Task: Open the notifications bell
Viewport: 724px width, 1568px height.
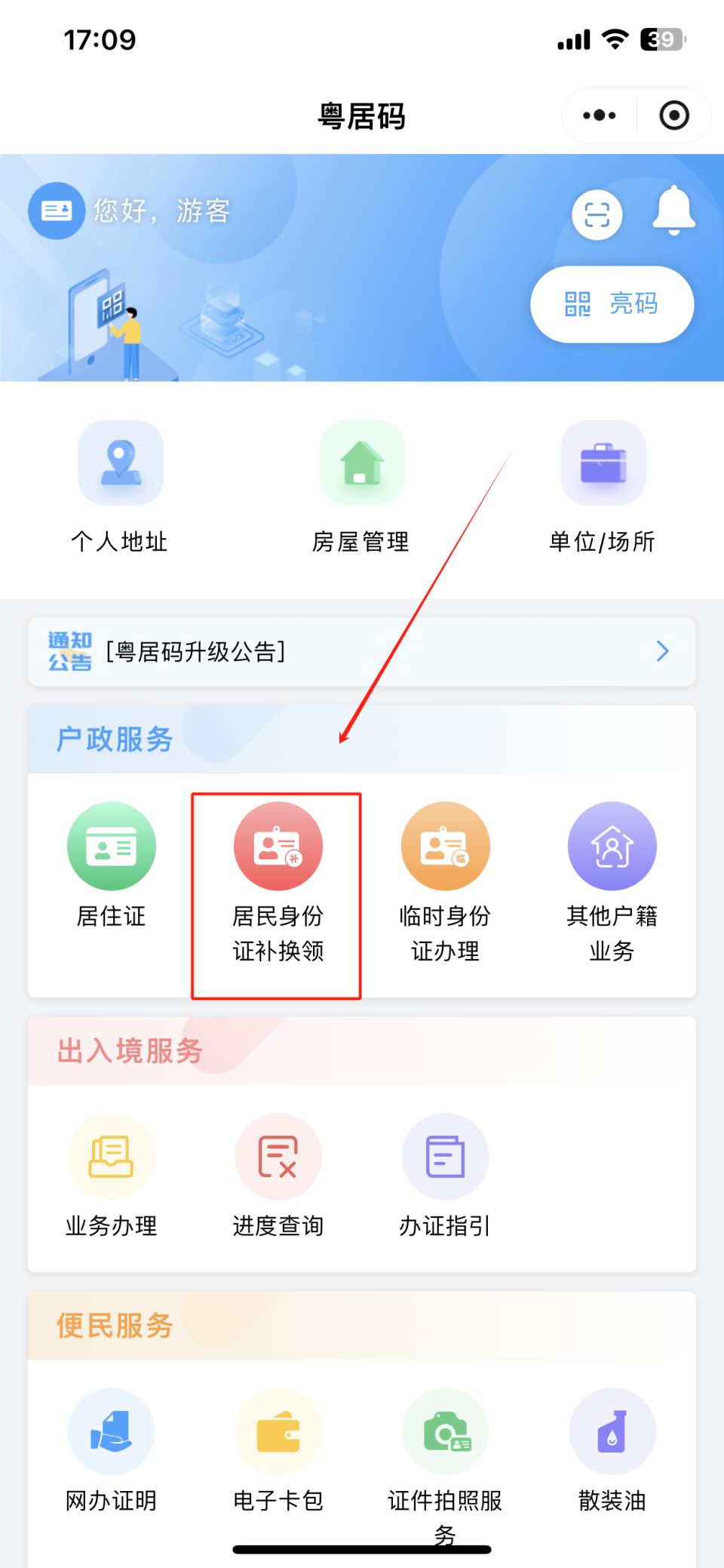Action: [x=673, y=211]
